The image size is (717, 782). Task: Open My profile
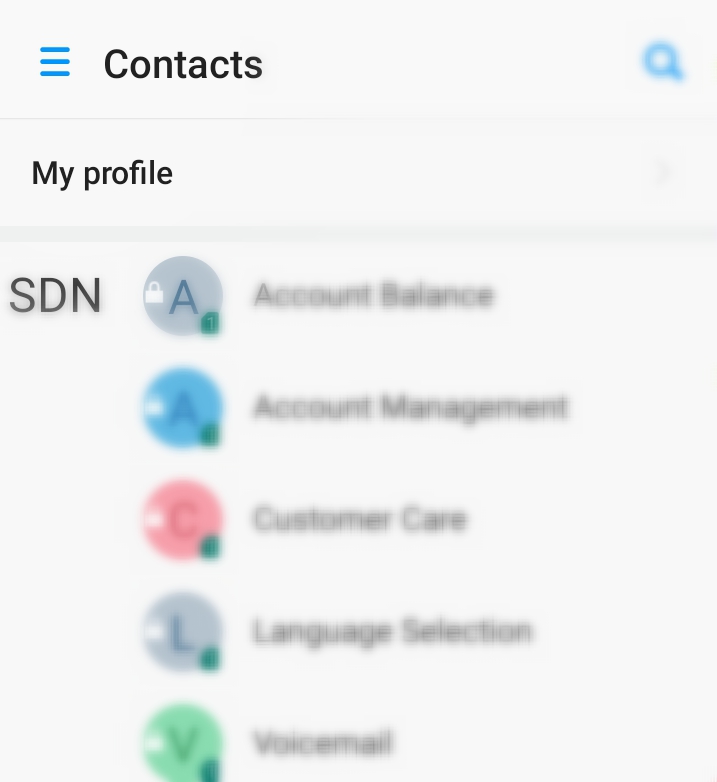[102, 174]
